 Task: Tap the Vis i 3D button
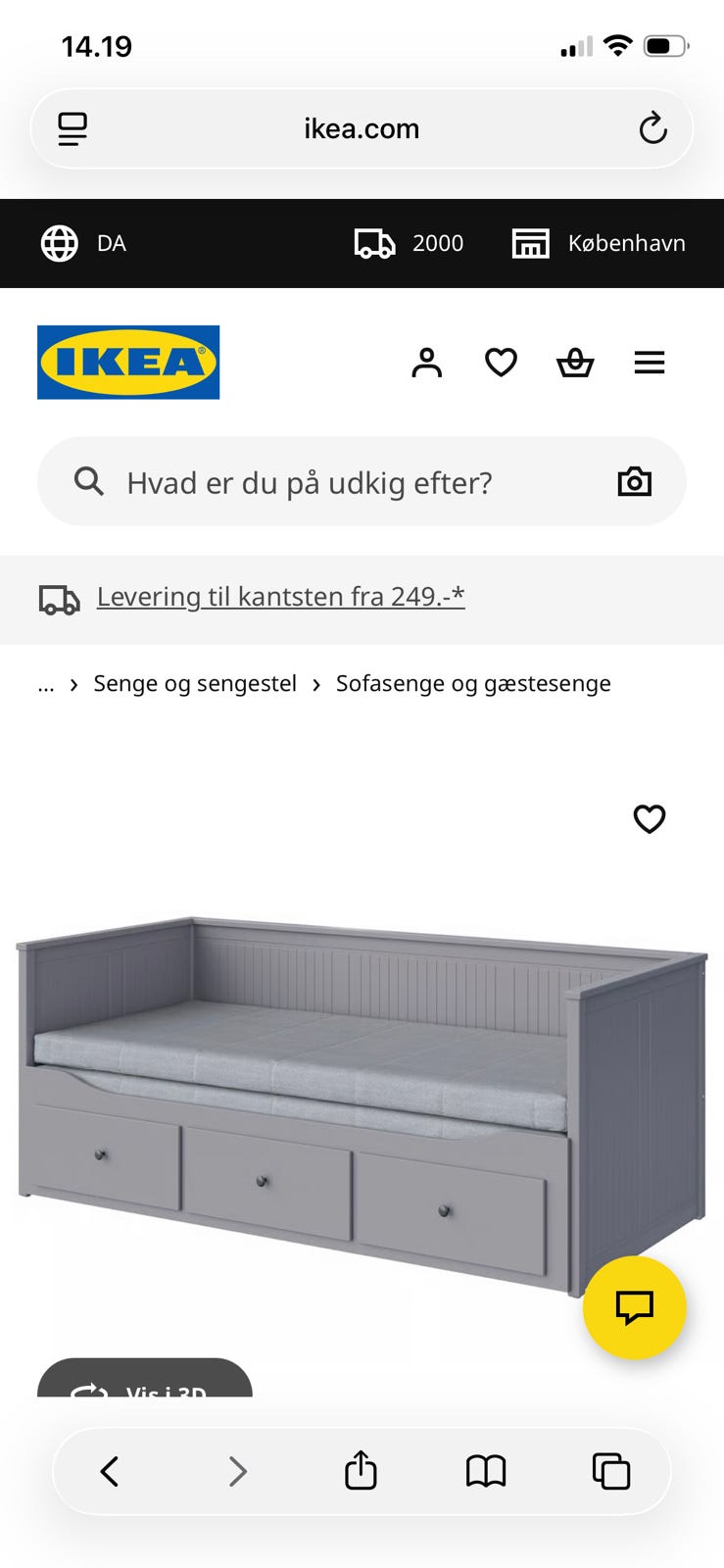[145, 1392]
